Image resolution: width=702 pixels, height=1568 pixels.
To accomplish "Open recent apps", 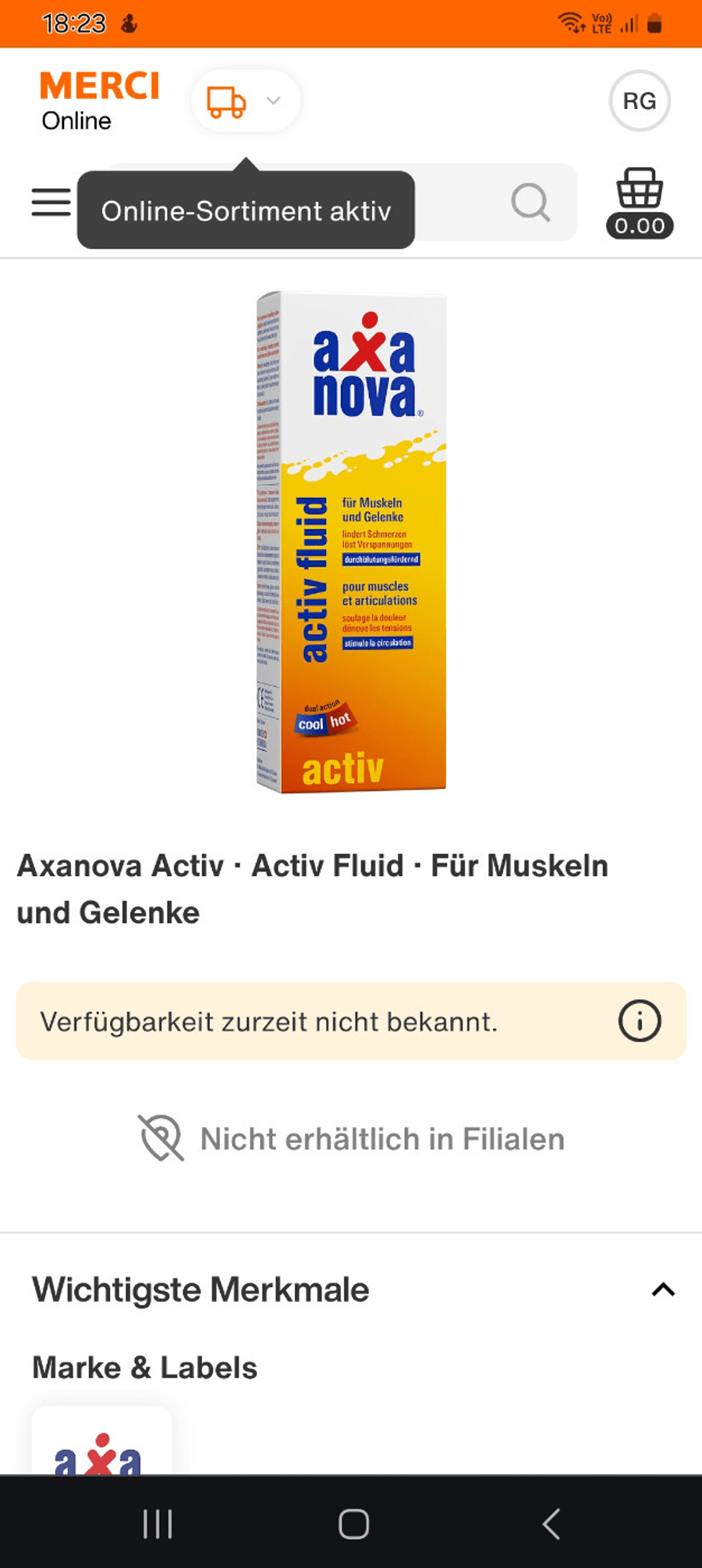I will 158,1524.
